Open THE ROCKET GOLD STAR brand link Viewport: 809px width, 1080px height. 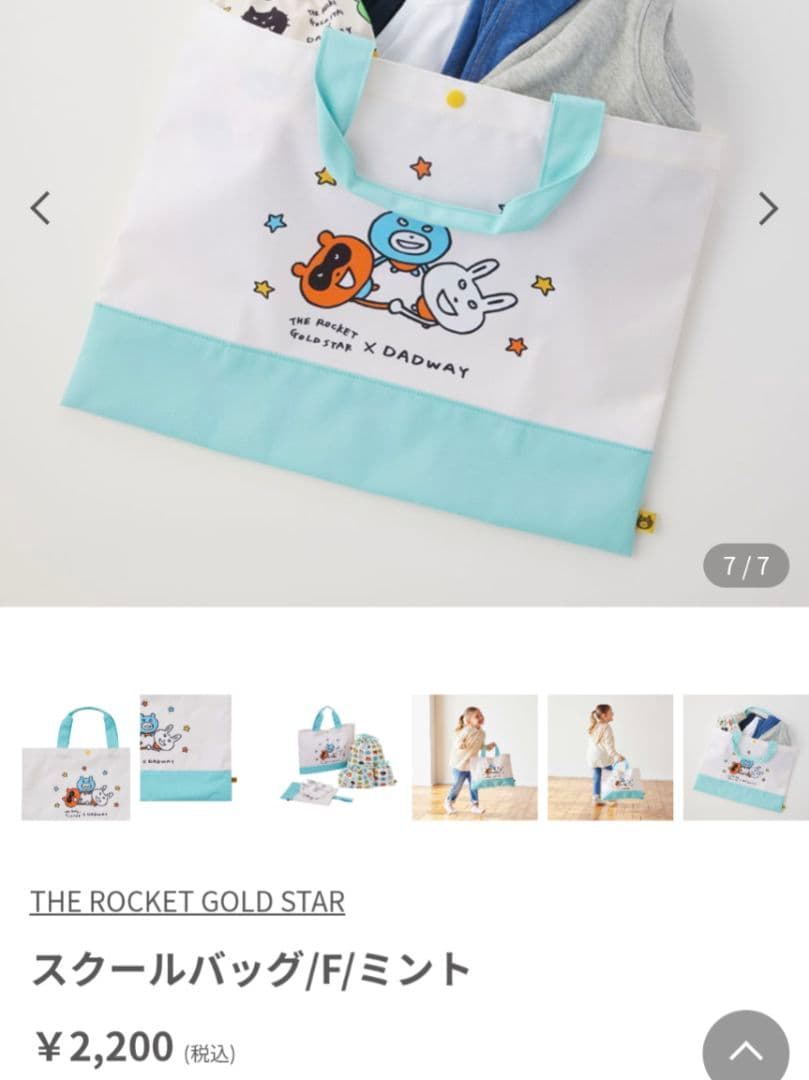pos(187,901)
